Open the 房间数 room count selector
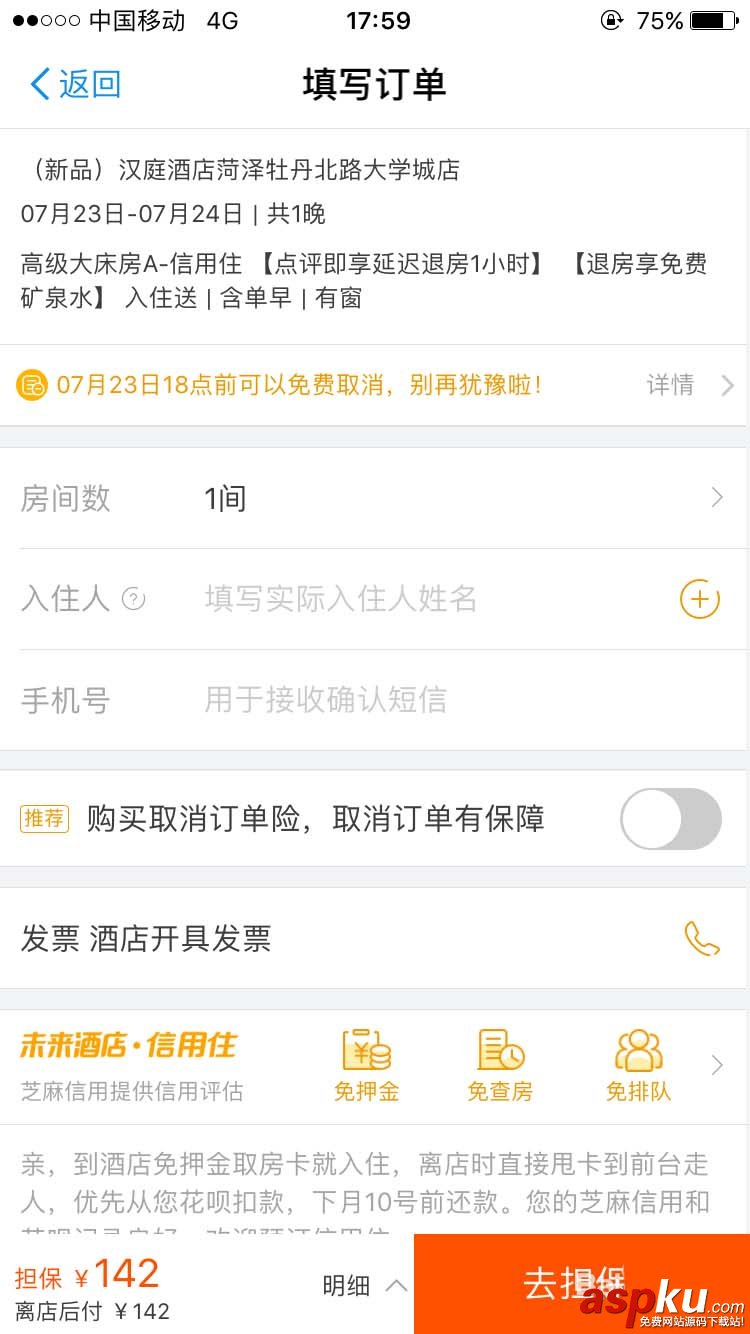The image size is (750, 1334). (x=375, y=497)
